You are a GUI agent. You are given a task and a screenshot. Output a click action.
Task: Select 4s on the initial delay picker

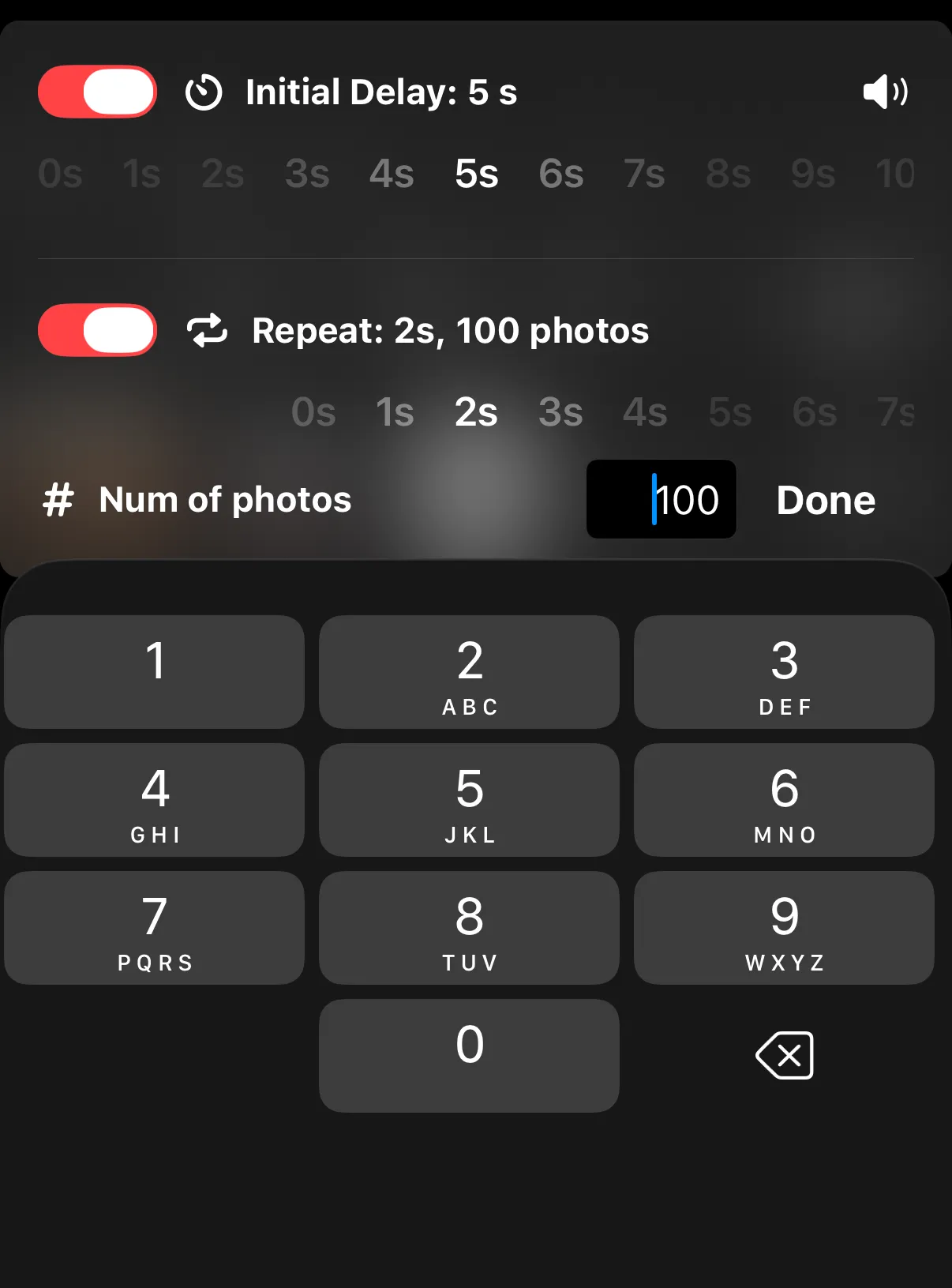point(392,174)
